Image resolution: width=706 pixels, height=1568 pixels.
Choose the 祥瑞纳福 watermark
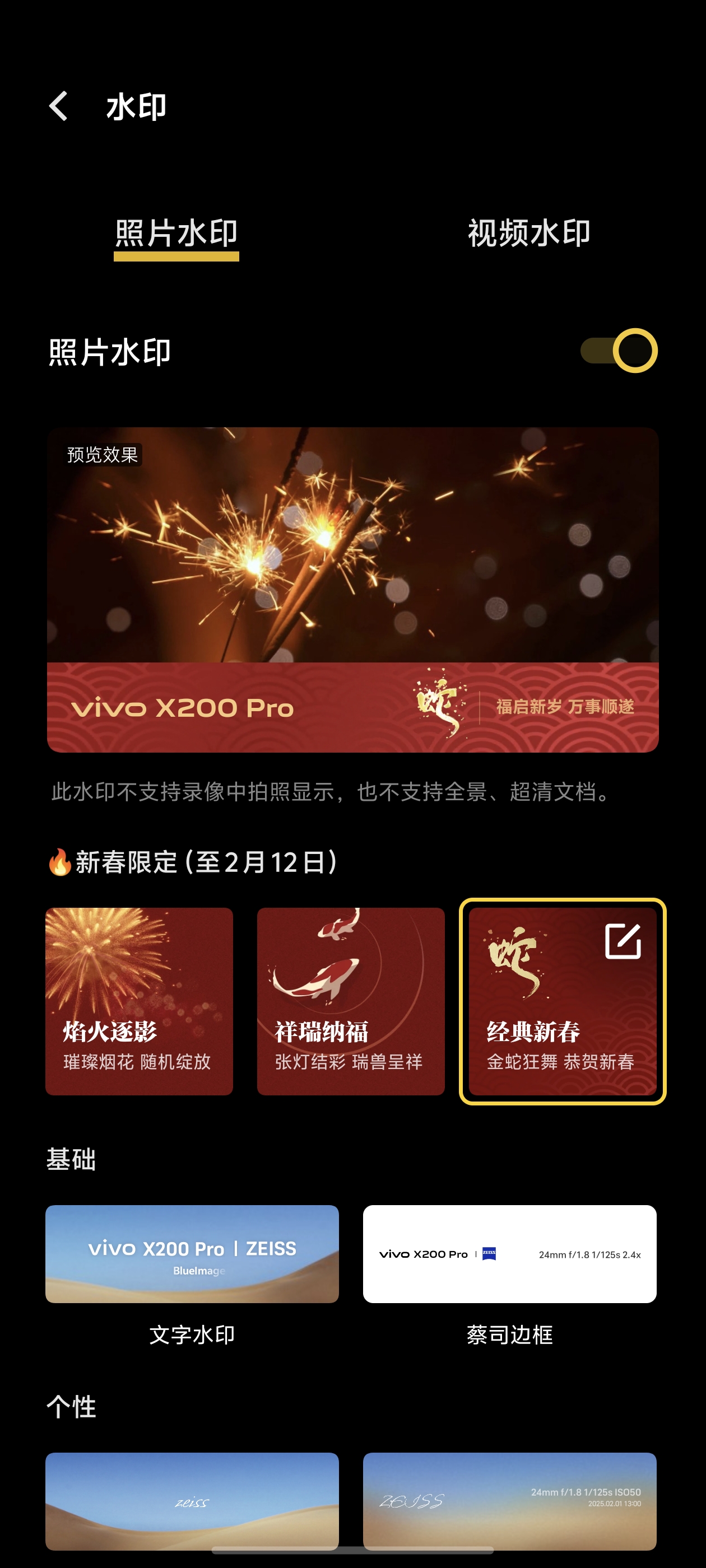click(x=351, y=1001)
